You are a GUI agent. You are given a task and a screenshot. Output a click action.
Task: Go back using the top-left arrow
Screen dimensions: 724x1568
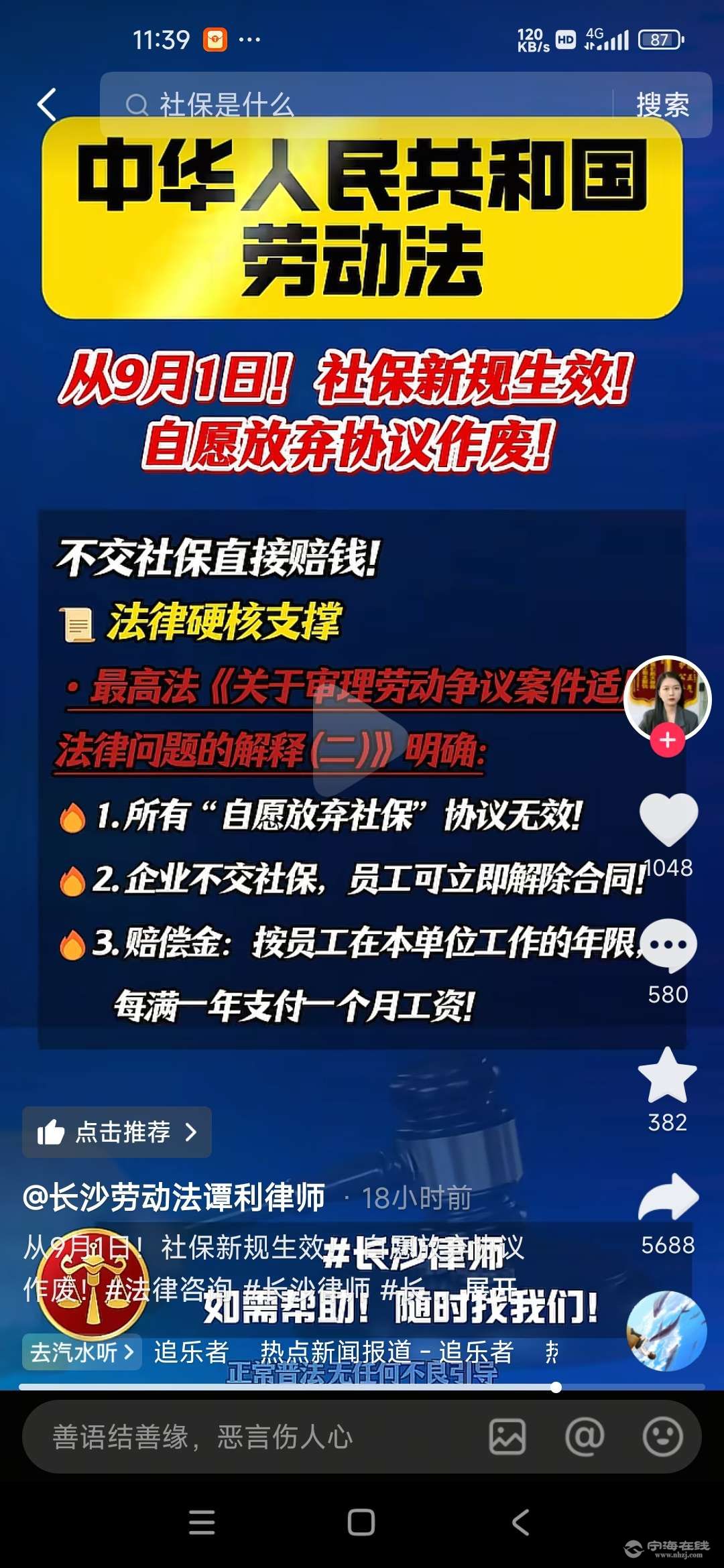[47, 105]
